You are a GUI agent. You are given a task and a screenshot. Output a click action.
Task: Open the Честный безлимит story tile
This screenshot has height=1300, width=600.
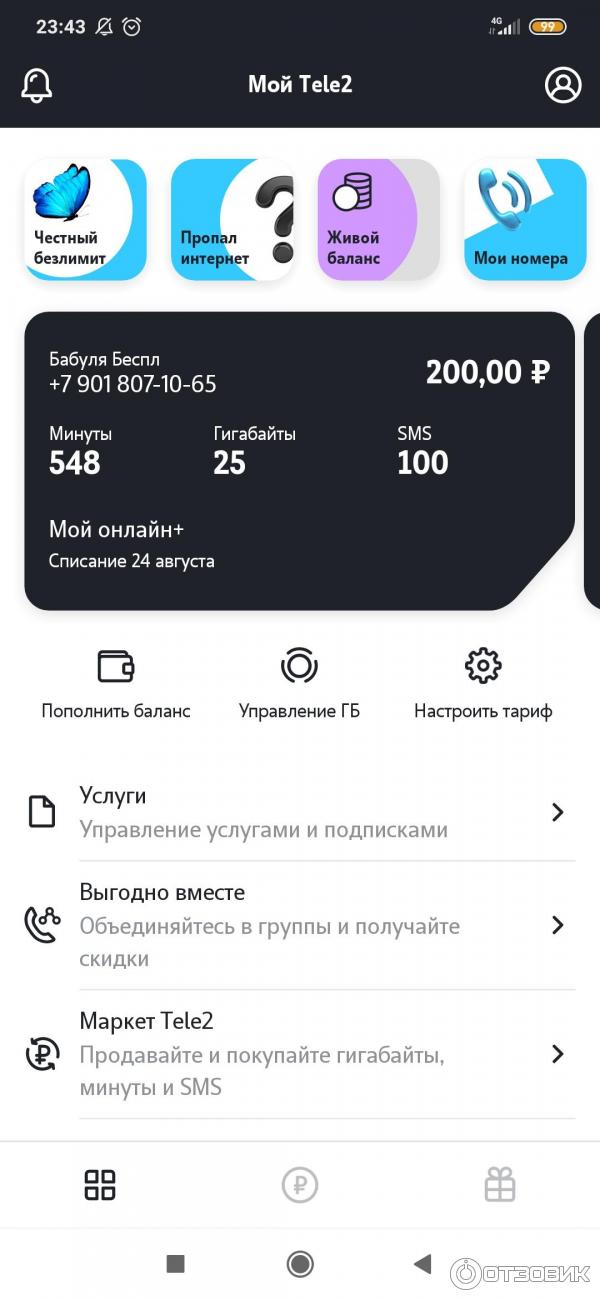[85, 219]
